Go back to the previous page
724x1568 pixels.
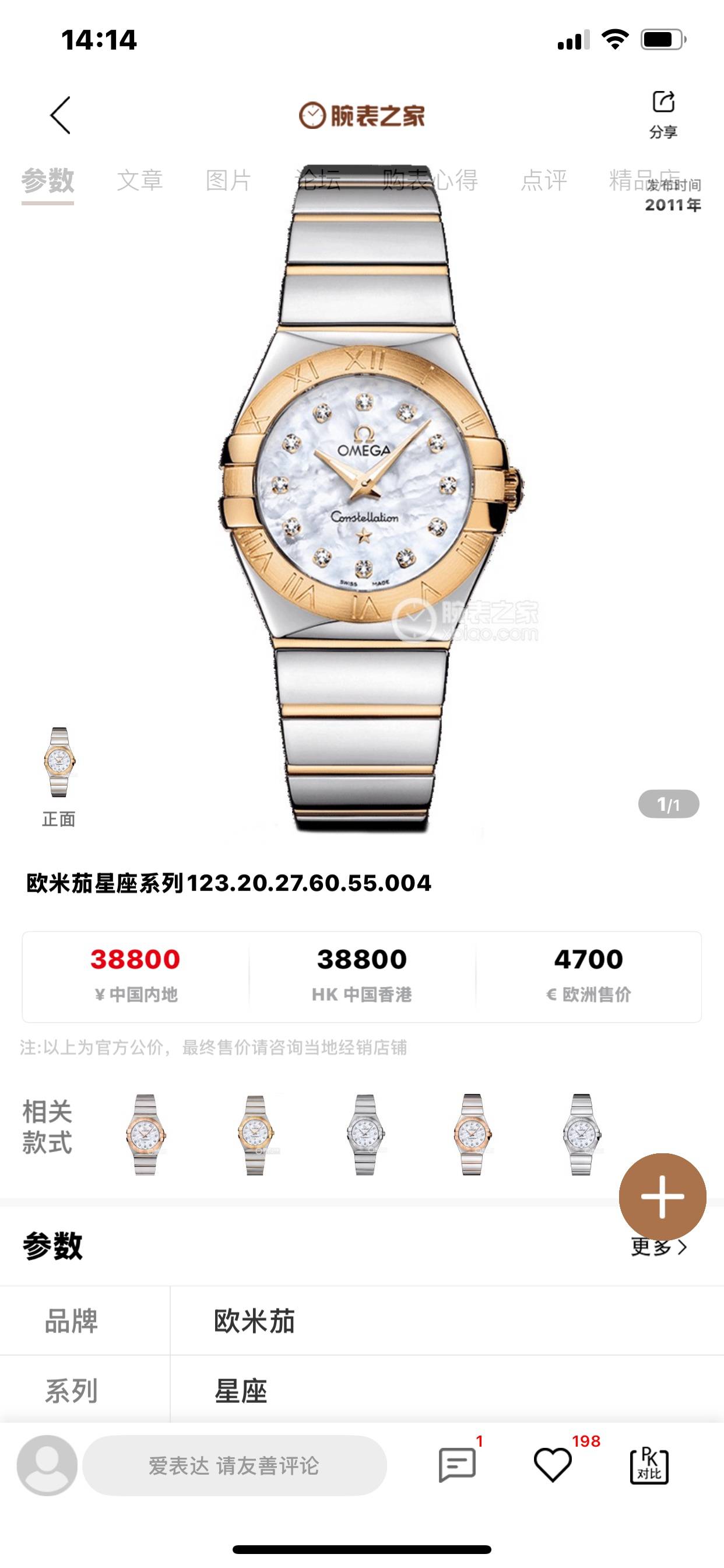[61, 115]
